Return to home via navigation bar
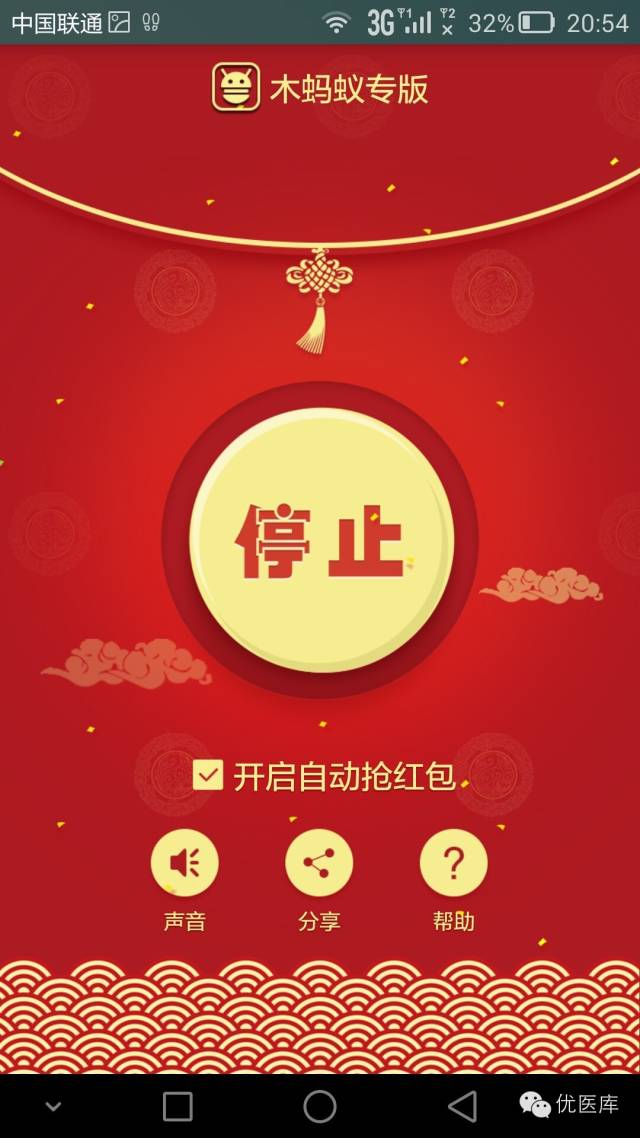640x1138 pixels. tap(320, 1106)
